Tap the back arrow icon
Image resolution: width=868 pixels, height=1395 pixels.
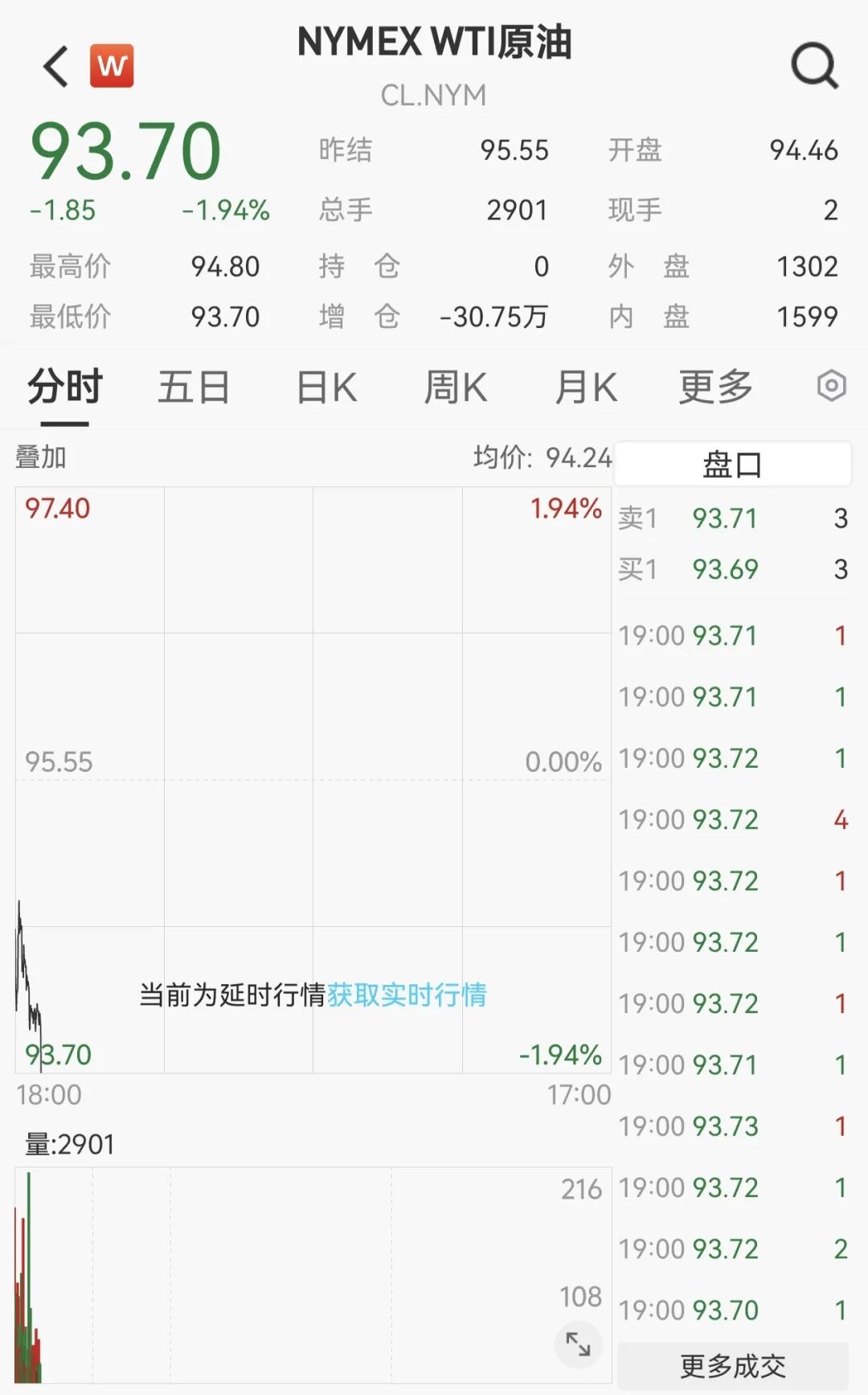click(55, 65)
